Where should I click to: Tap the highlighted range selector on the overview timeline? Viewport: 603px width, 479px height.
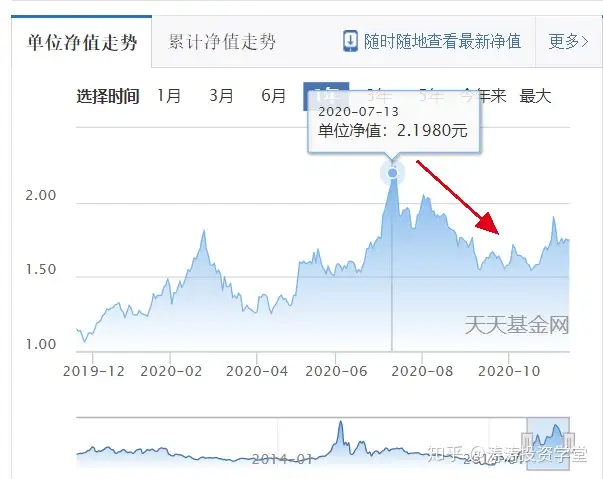(548, 435)
